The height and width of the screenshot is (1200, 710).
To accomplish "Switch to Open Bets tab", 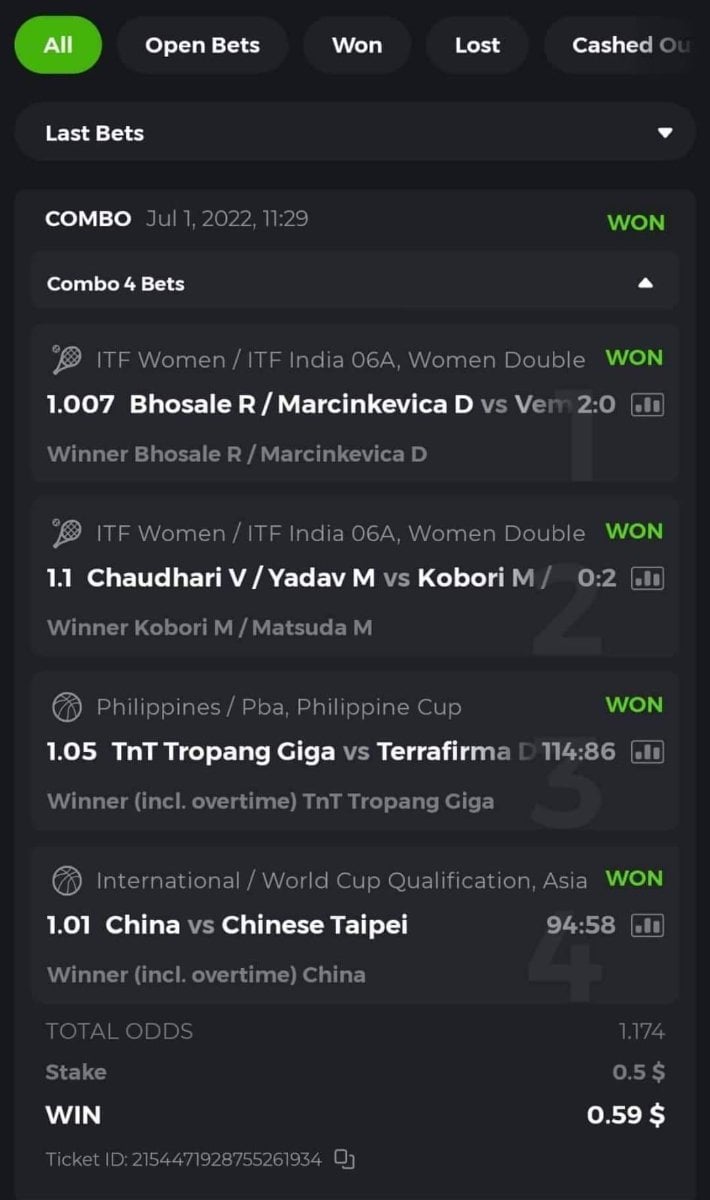I will click(x=202, y=45).
